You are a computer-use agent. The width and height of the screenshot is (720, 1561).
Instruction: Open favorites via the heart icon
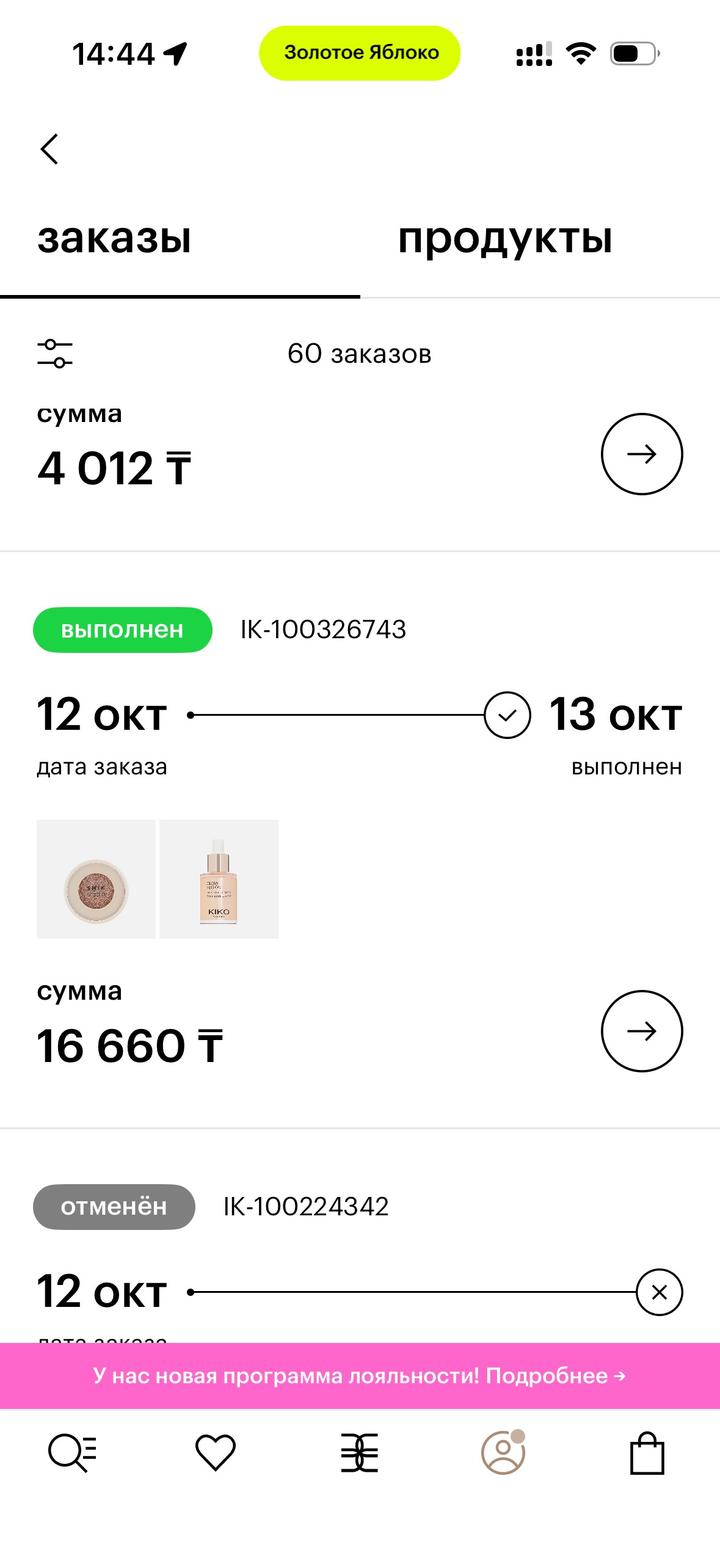pyautogui.click(x=215, y=1453)
